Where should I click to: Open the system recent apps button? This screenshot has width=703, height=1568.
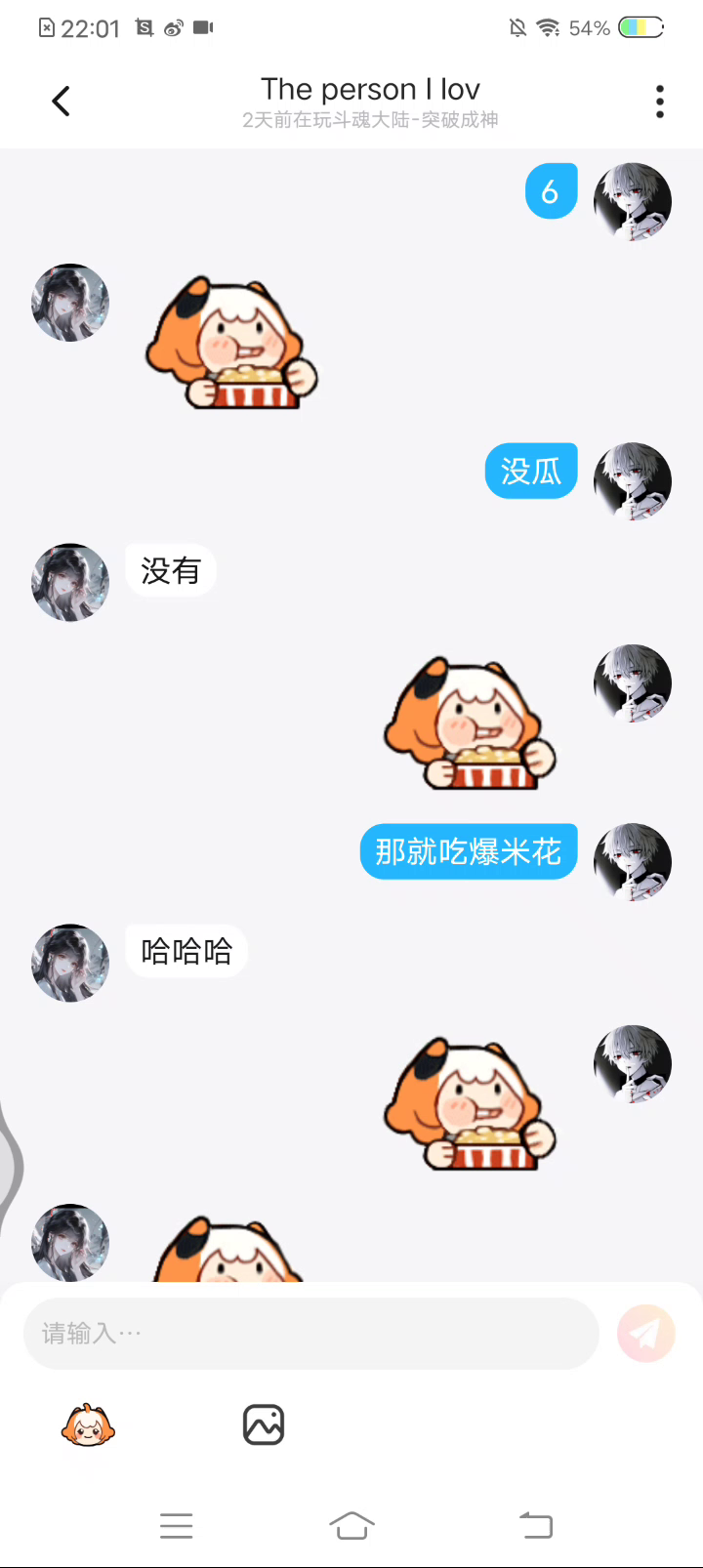177,1525
